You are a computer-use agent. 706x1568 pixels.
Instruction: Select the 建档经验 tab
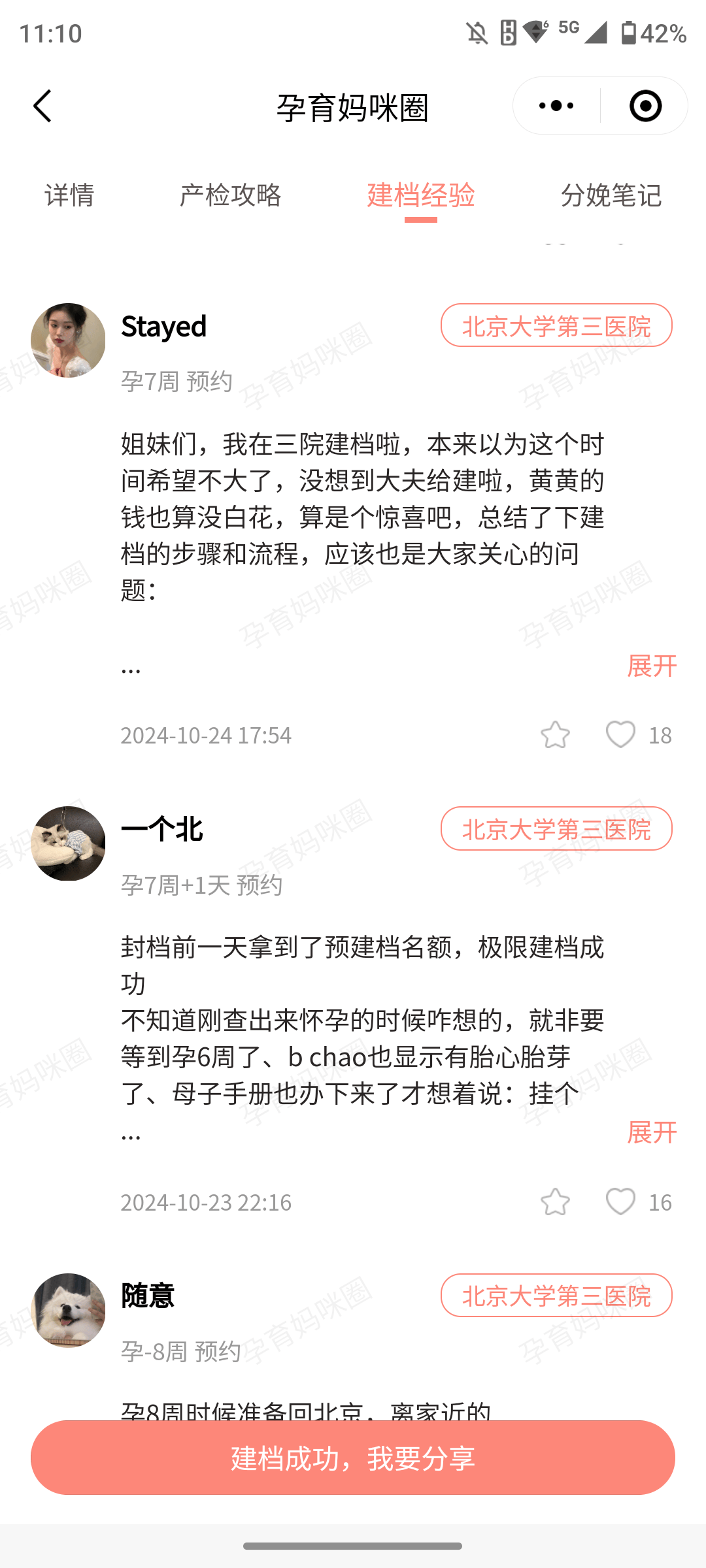click(x=420, y=195)
